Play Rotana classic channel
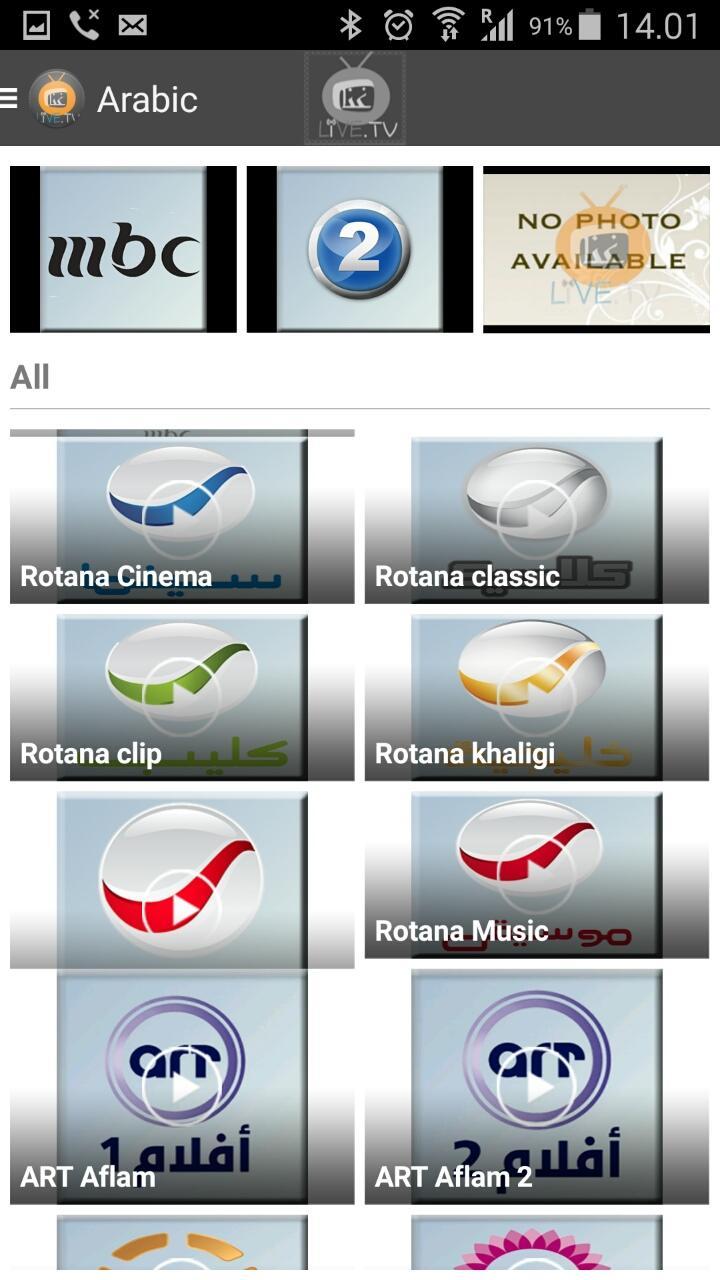Viewport: 720px width, 1280px height. 536,518
